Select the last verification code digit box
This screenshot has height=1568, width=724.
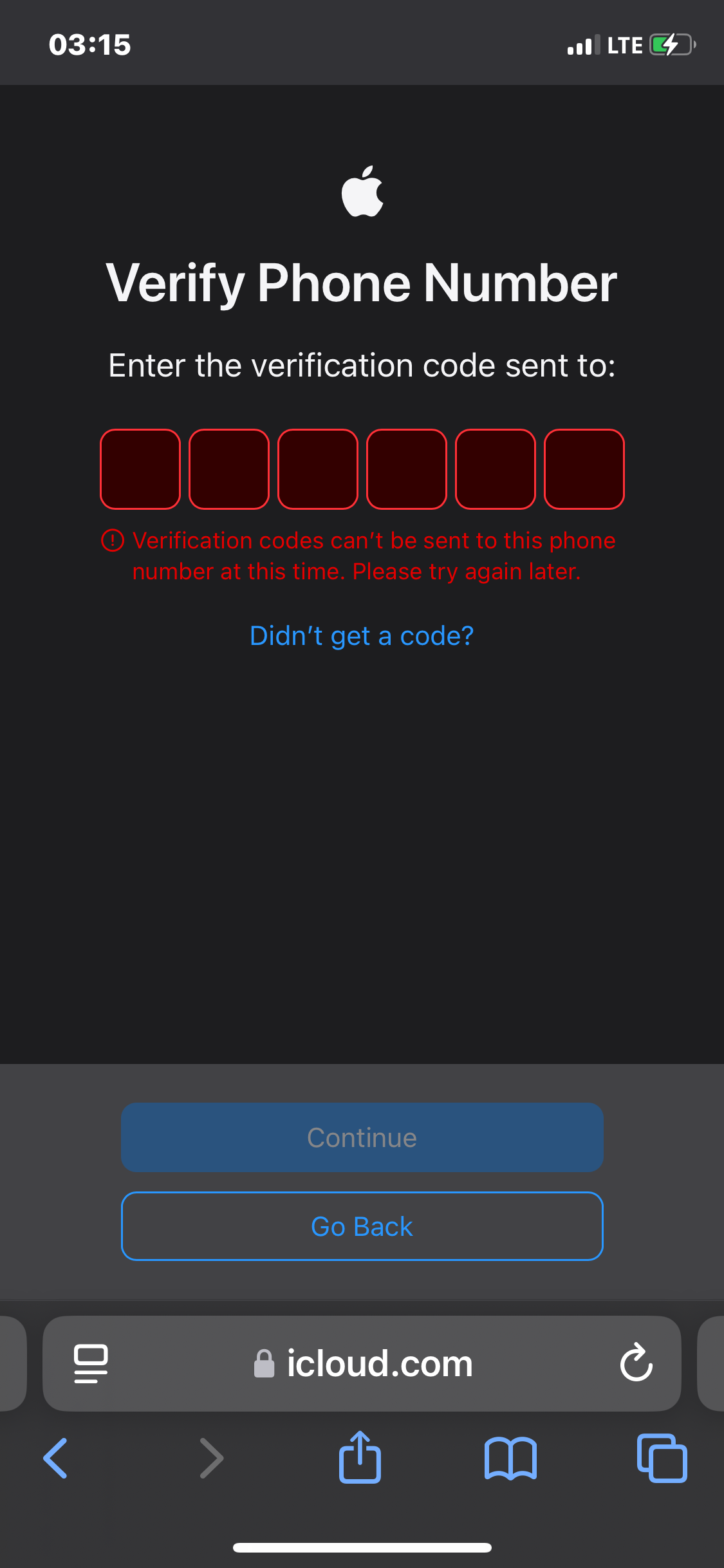[x=584, y=469]
